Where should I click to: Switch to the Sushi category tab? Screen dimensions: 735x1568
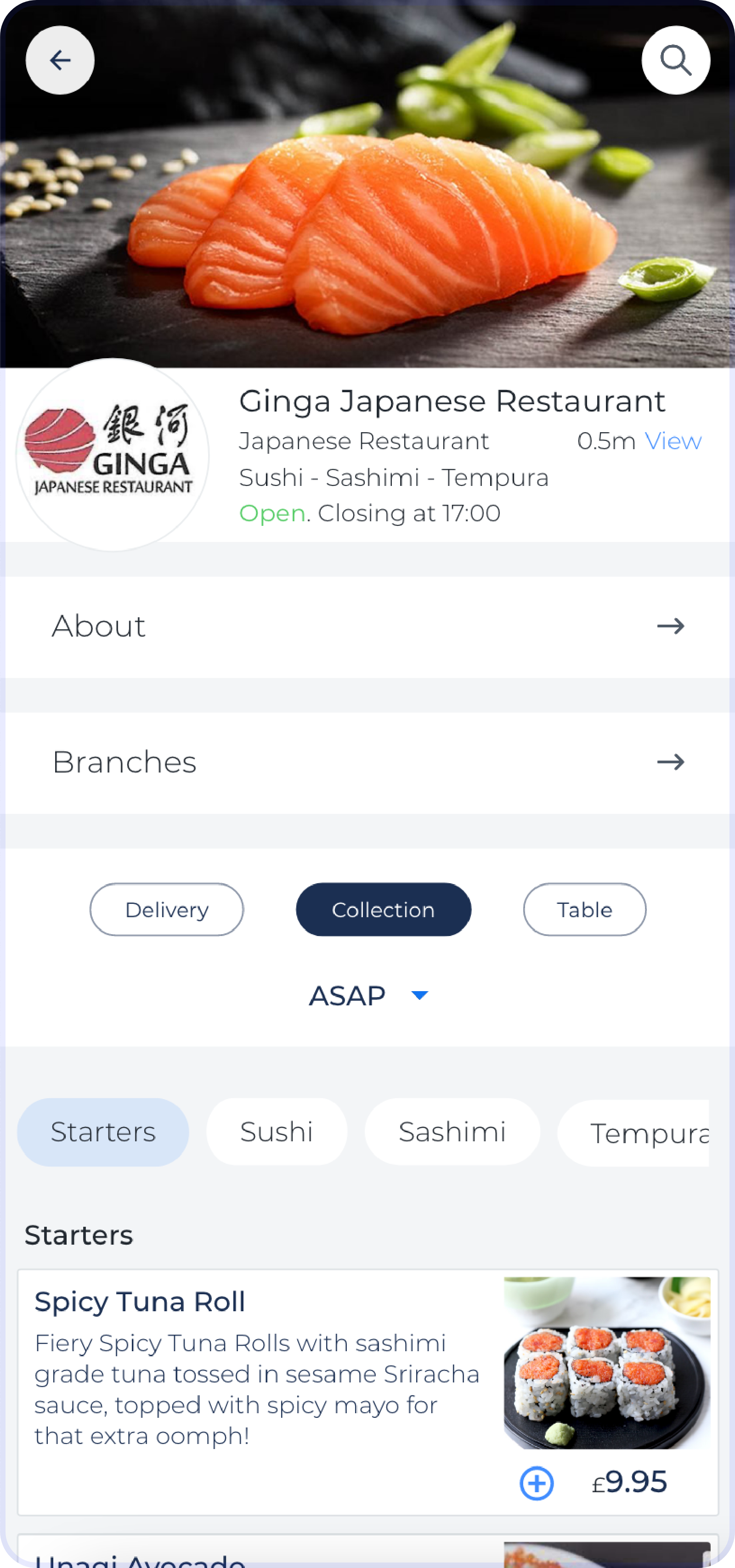(x=277, y=1132)
